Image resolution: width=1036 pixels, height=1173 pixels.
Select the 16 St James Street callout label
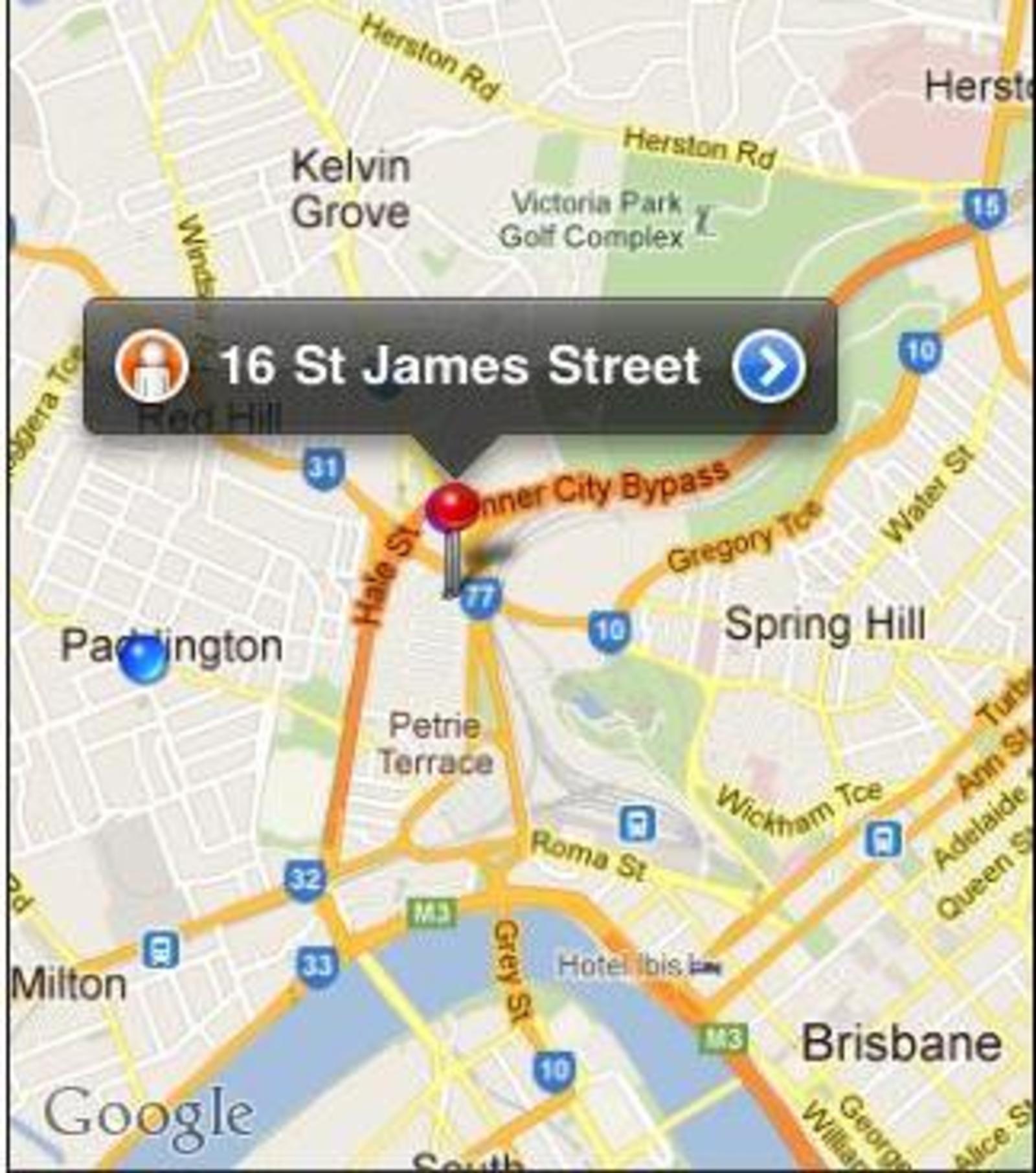point(462,367)
